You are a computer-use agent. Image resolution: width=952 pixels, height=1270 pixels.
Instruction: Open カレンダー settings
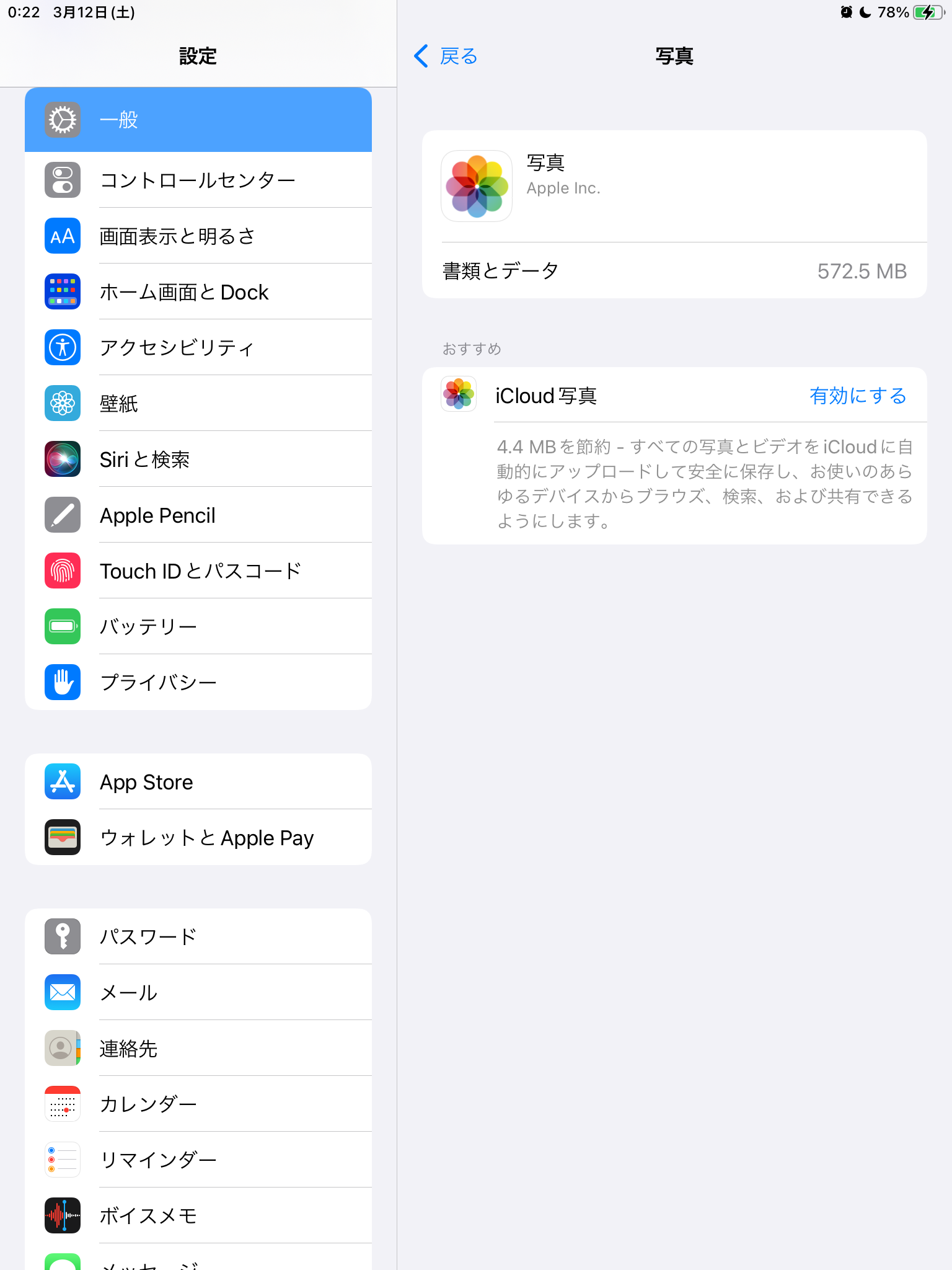[198, 1104]
